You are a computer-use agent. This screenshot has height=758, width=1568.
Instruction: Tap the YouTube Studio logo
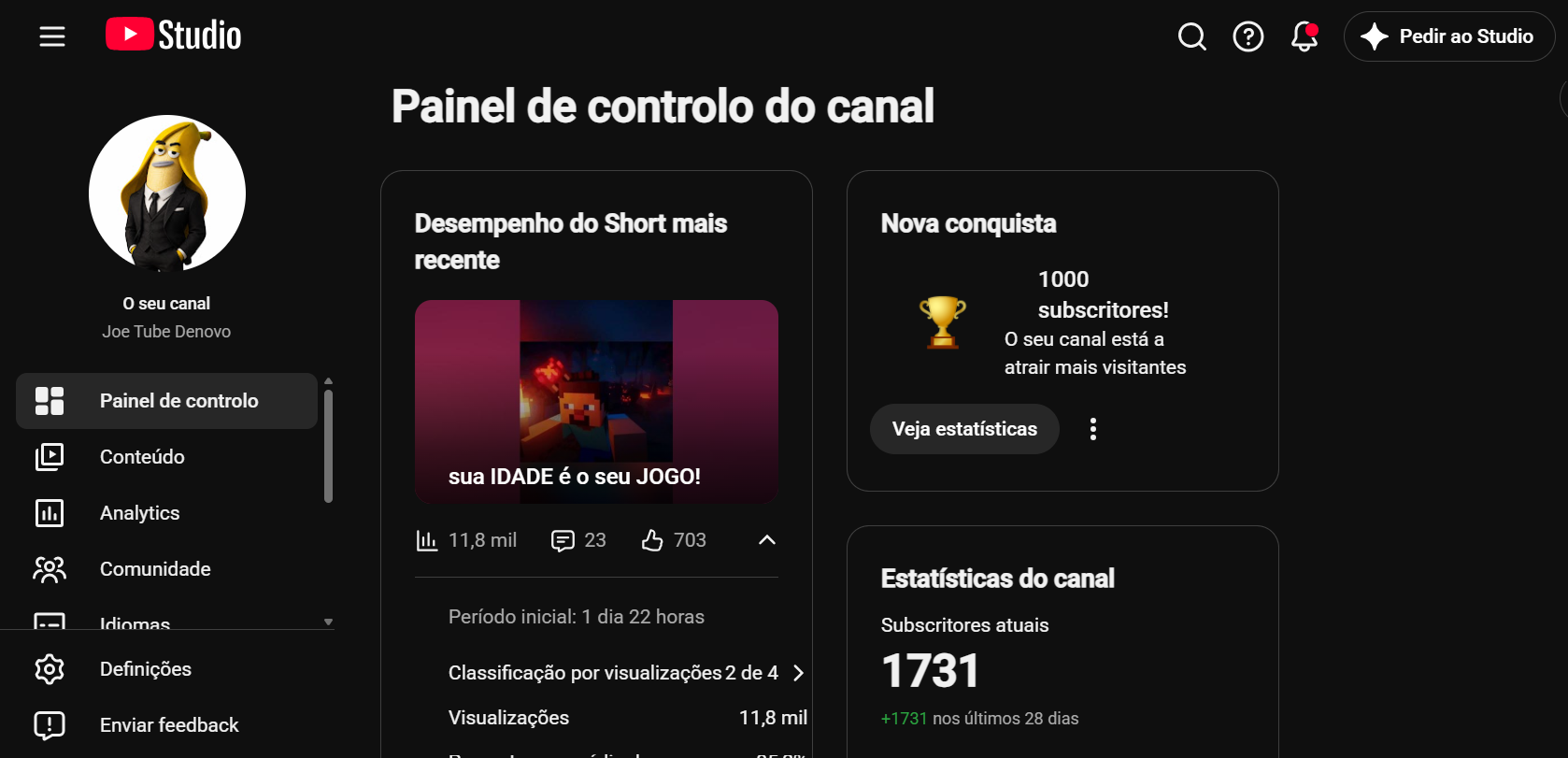click(x=174, y=36)
